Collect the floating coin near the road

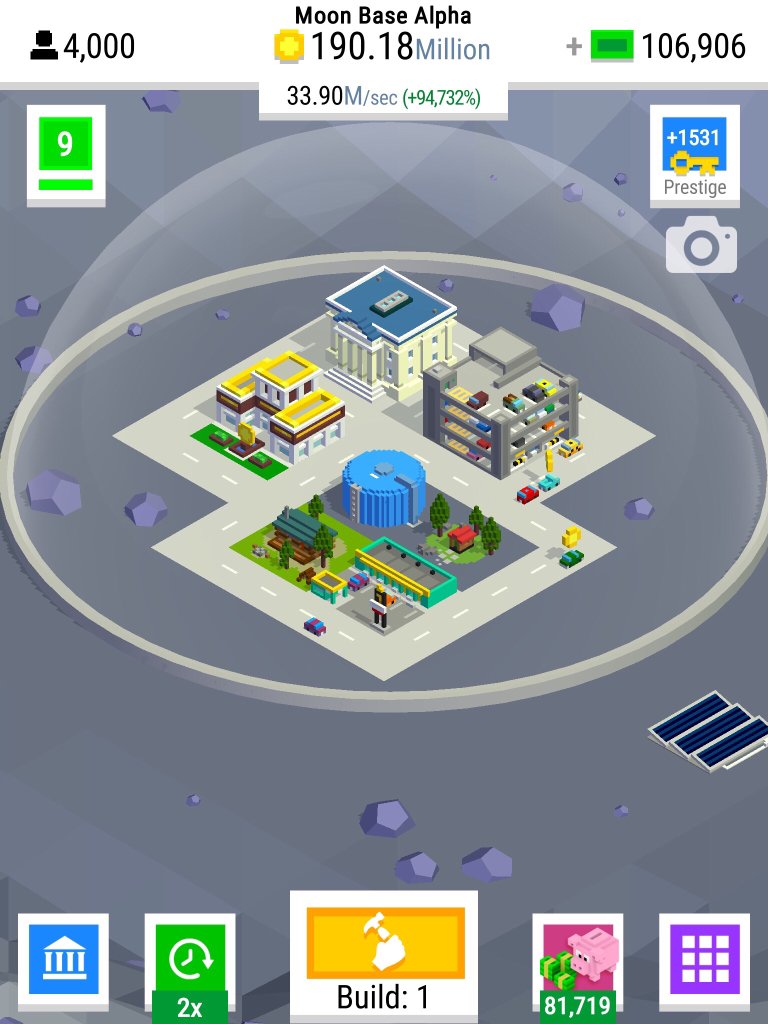click(571, 537)
